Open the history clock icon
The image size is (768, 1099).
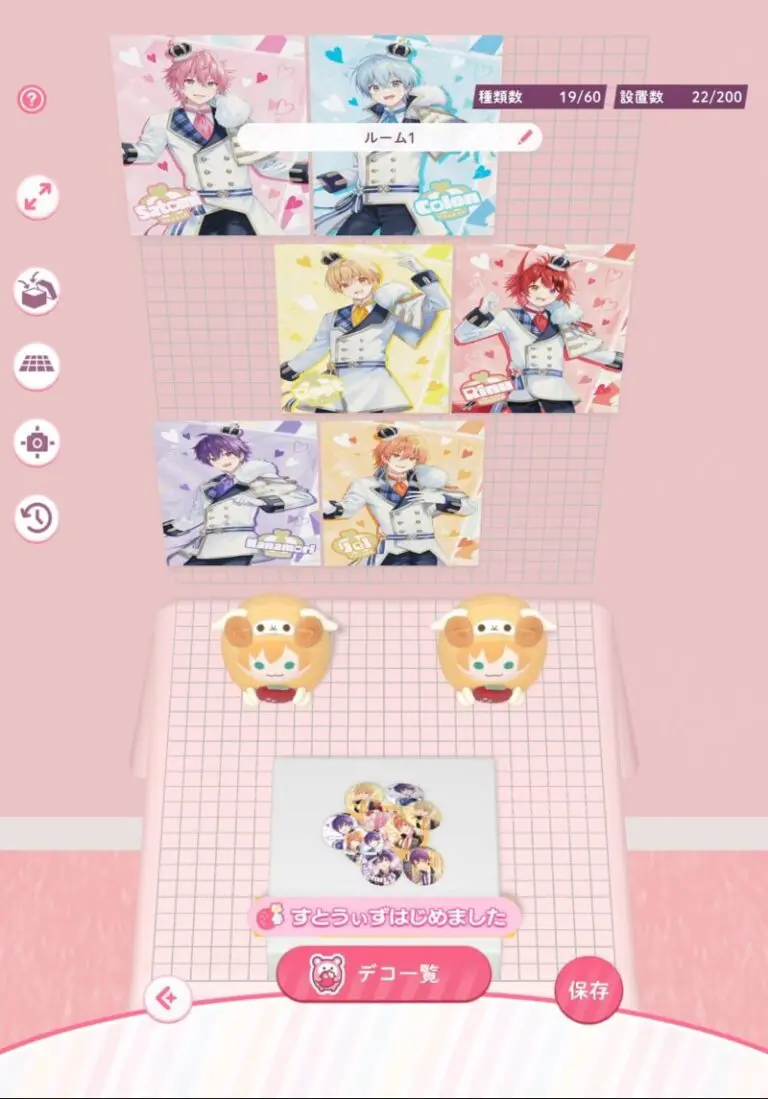click(37, 518)
